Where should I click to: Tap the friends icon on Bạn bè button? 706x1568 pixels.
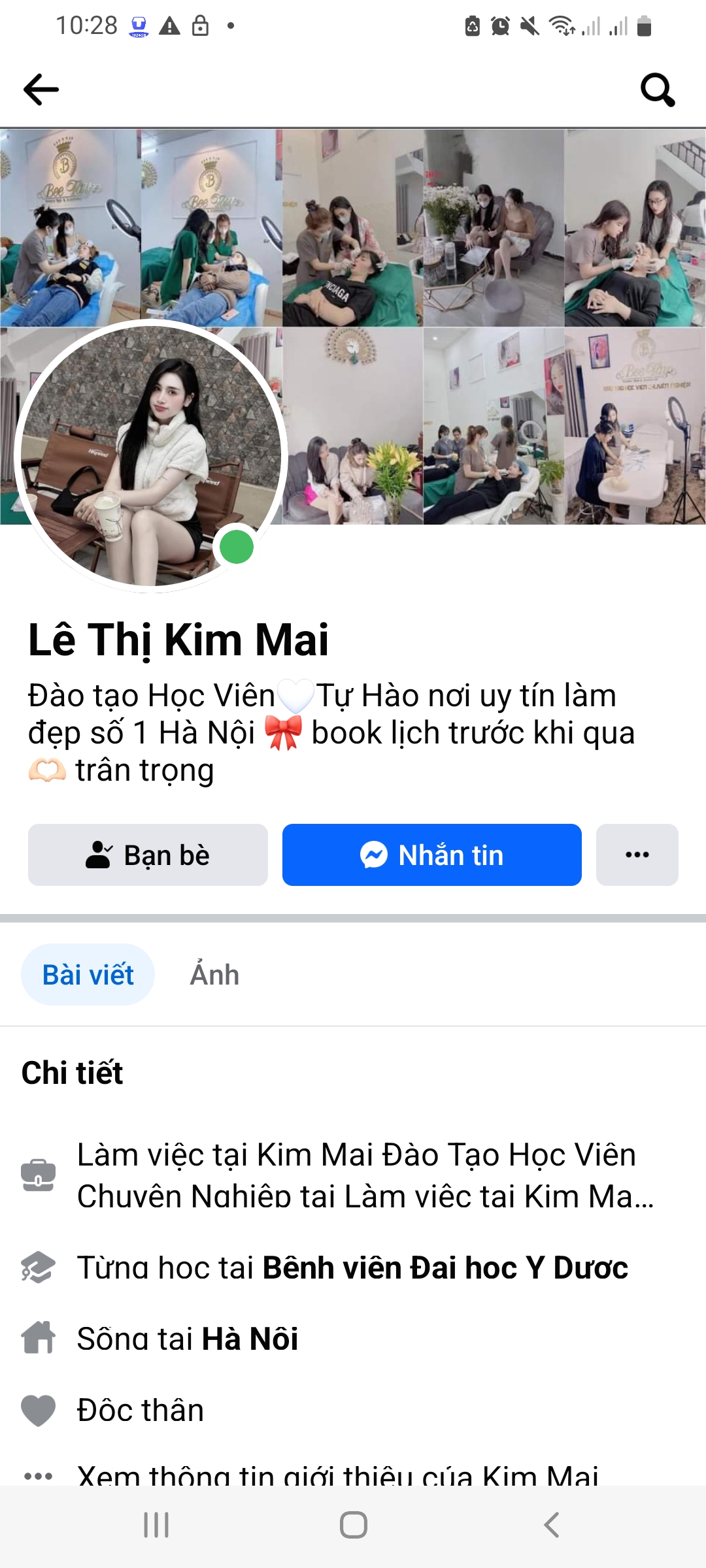[99, 855]
